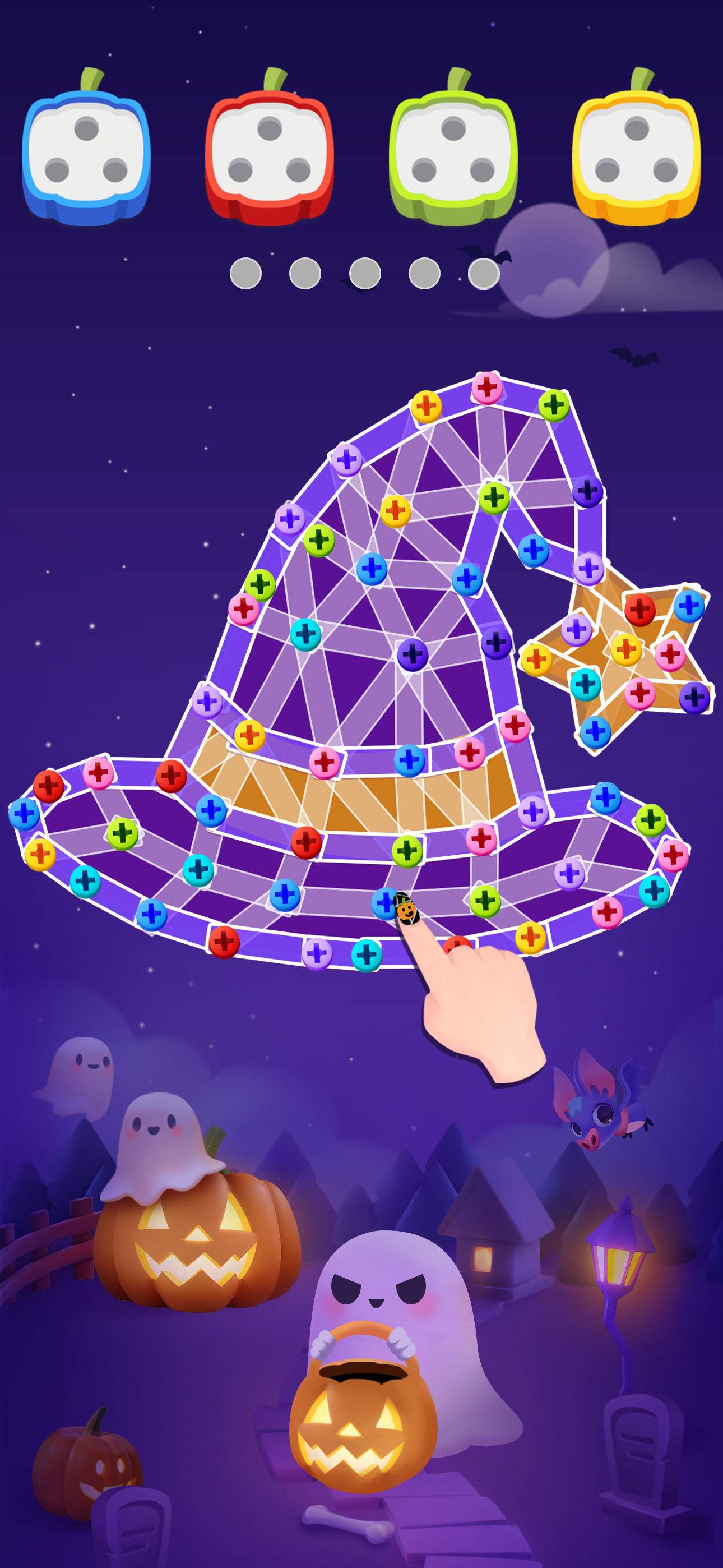Remove the cyan screw on the star
The width and height of the screenshot is (723, 1568).
pos(585,684)
